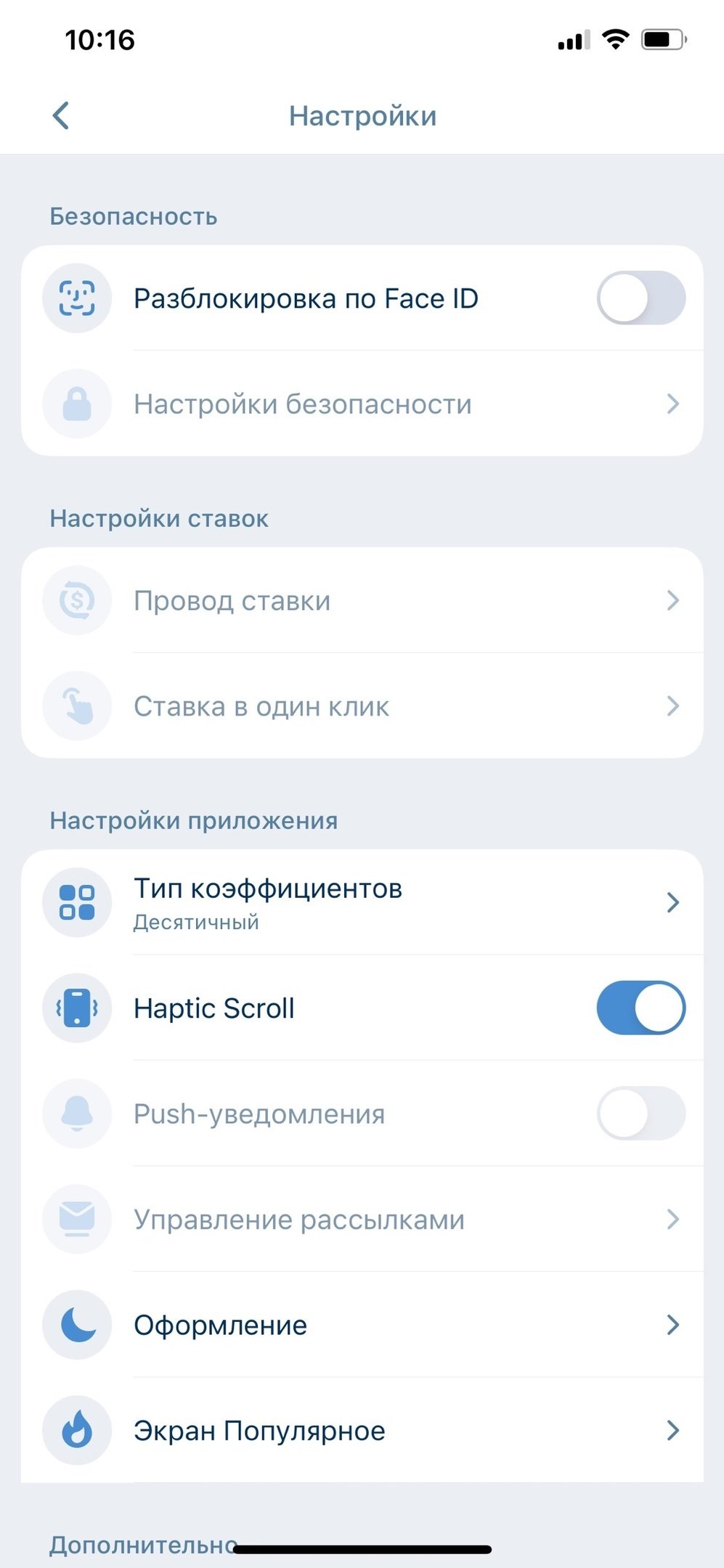Open Провод ставки settings
The image size is (724, 1568).
[362, 601]
